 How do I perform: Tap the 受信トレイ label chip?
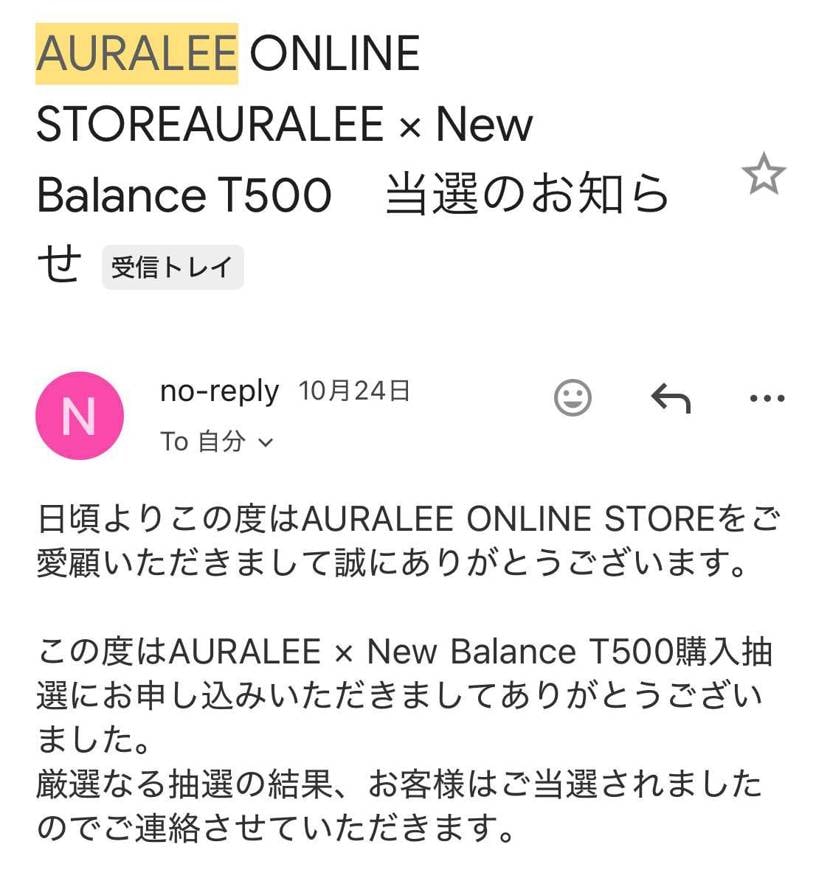click(173, 268)
